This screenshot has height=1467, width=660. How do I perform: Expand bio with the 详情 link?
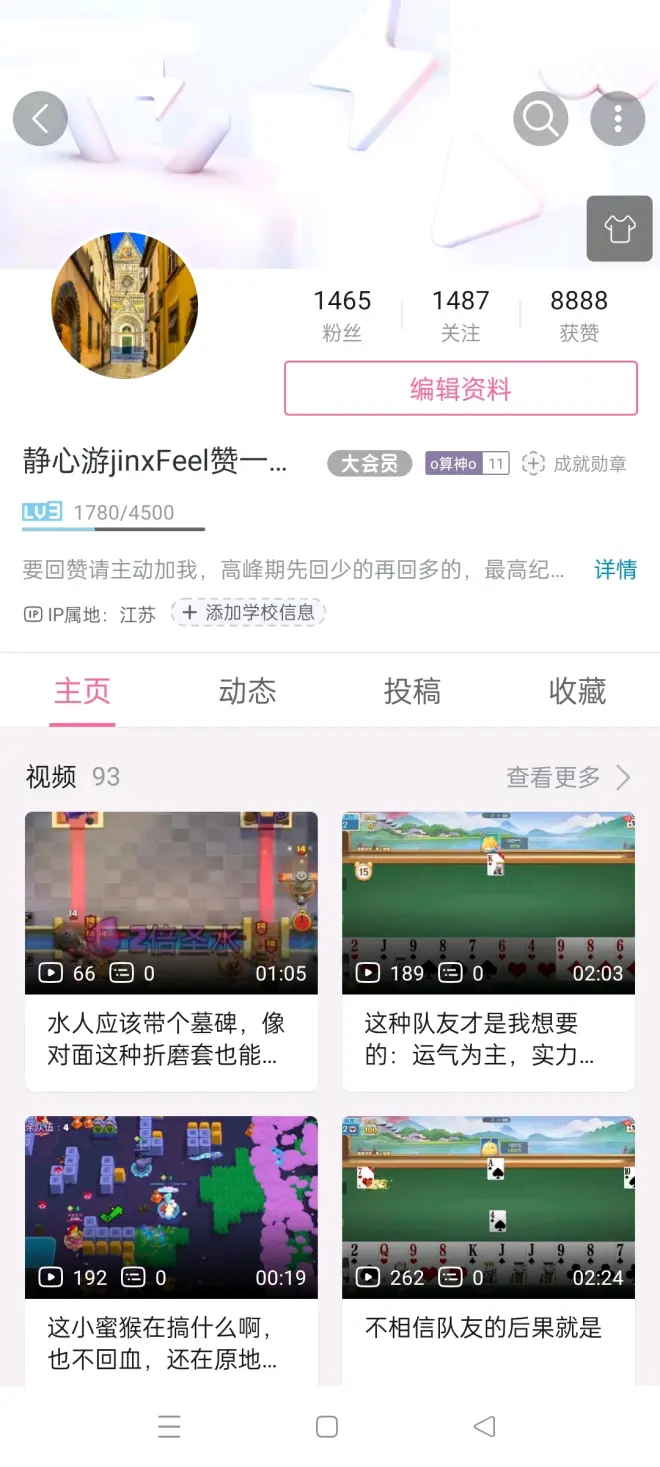pyautogui.click(x=615, y=570)
